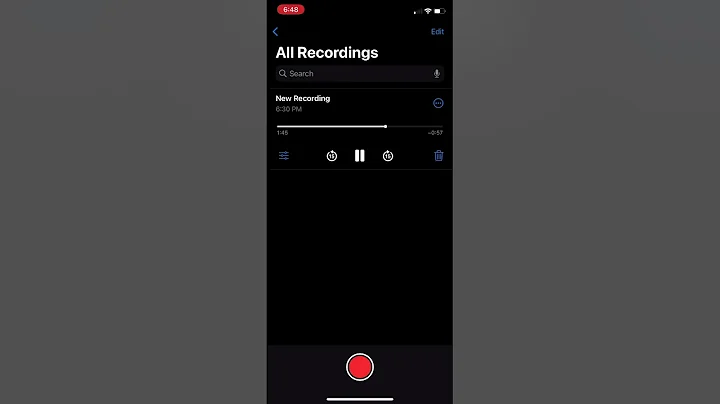Delete the New Recording
720x404 pixels.
(438, 156)
